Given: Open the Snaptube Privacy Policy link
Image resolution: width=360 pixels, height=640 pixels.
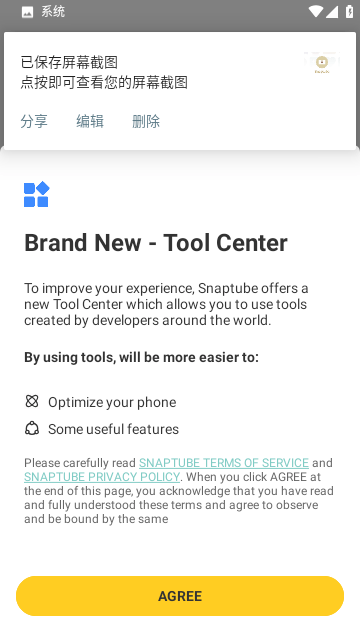Looking at the screenshot, I should (x=102, y=477).
